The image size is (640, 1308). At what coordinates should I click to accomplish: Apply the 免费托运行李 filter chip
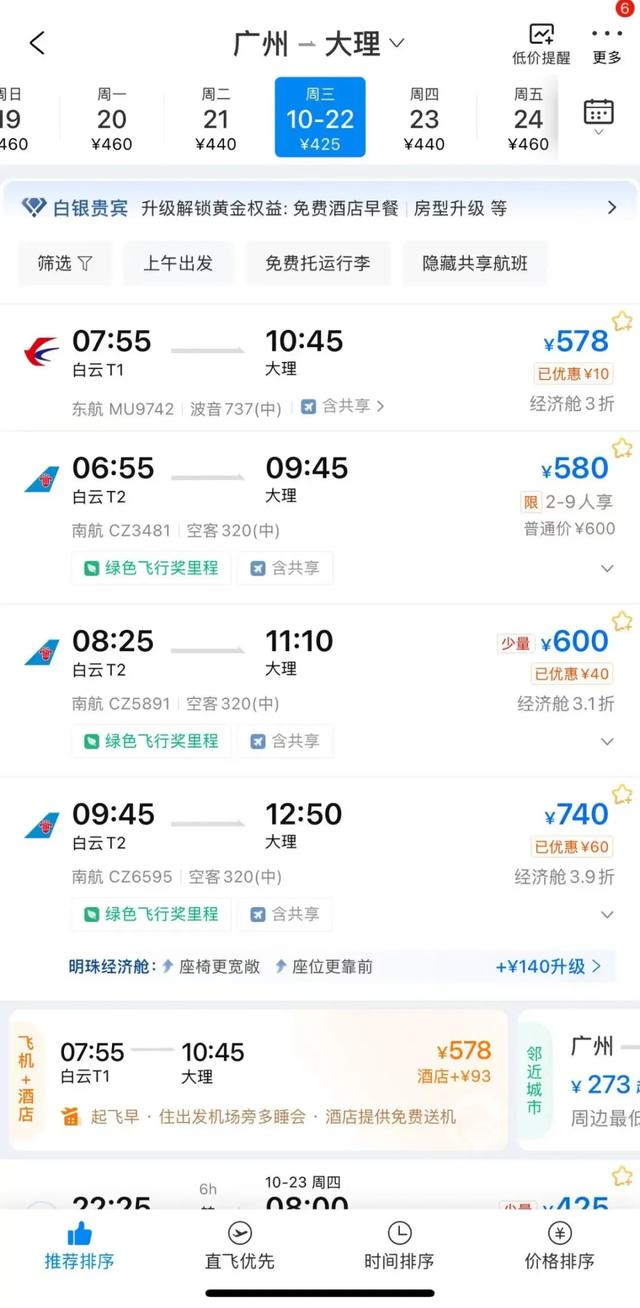click(x=317, y=263)
